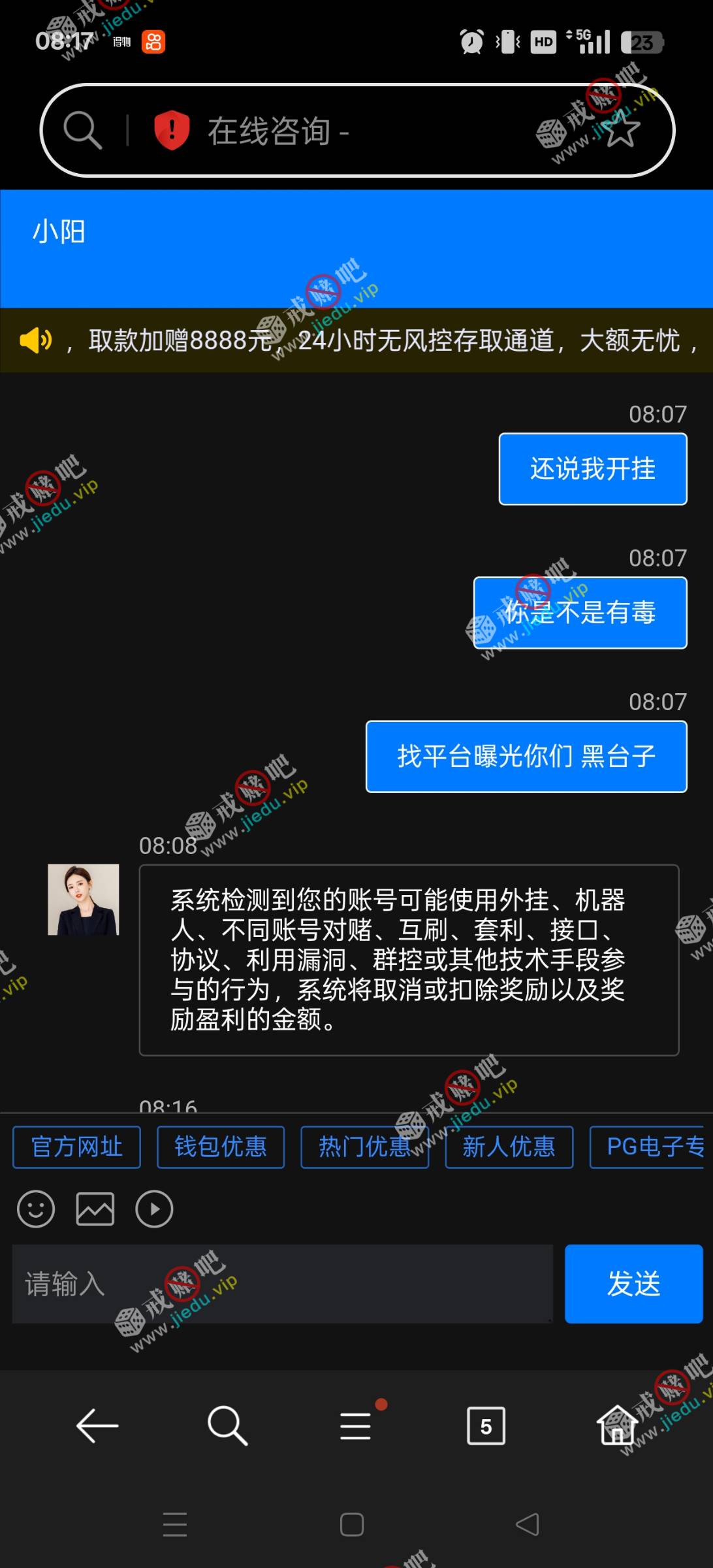Attach a video with the play icon
713x1568 pixels.
154,1209
